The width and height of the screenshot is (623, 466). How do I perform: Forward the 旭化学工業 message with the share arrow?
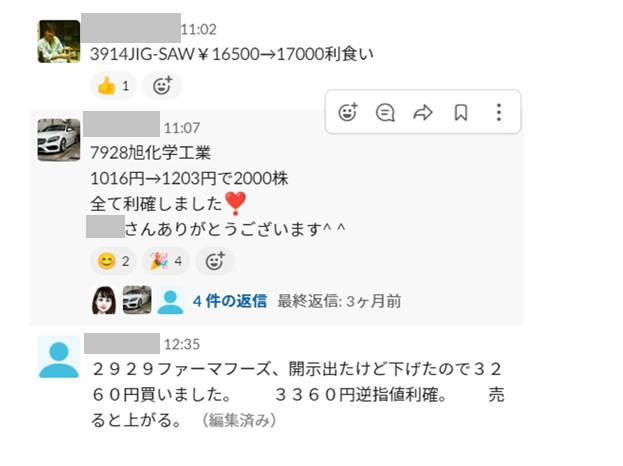(422, 112)
